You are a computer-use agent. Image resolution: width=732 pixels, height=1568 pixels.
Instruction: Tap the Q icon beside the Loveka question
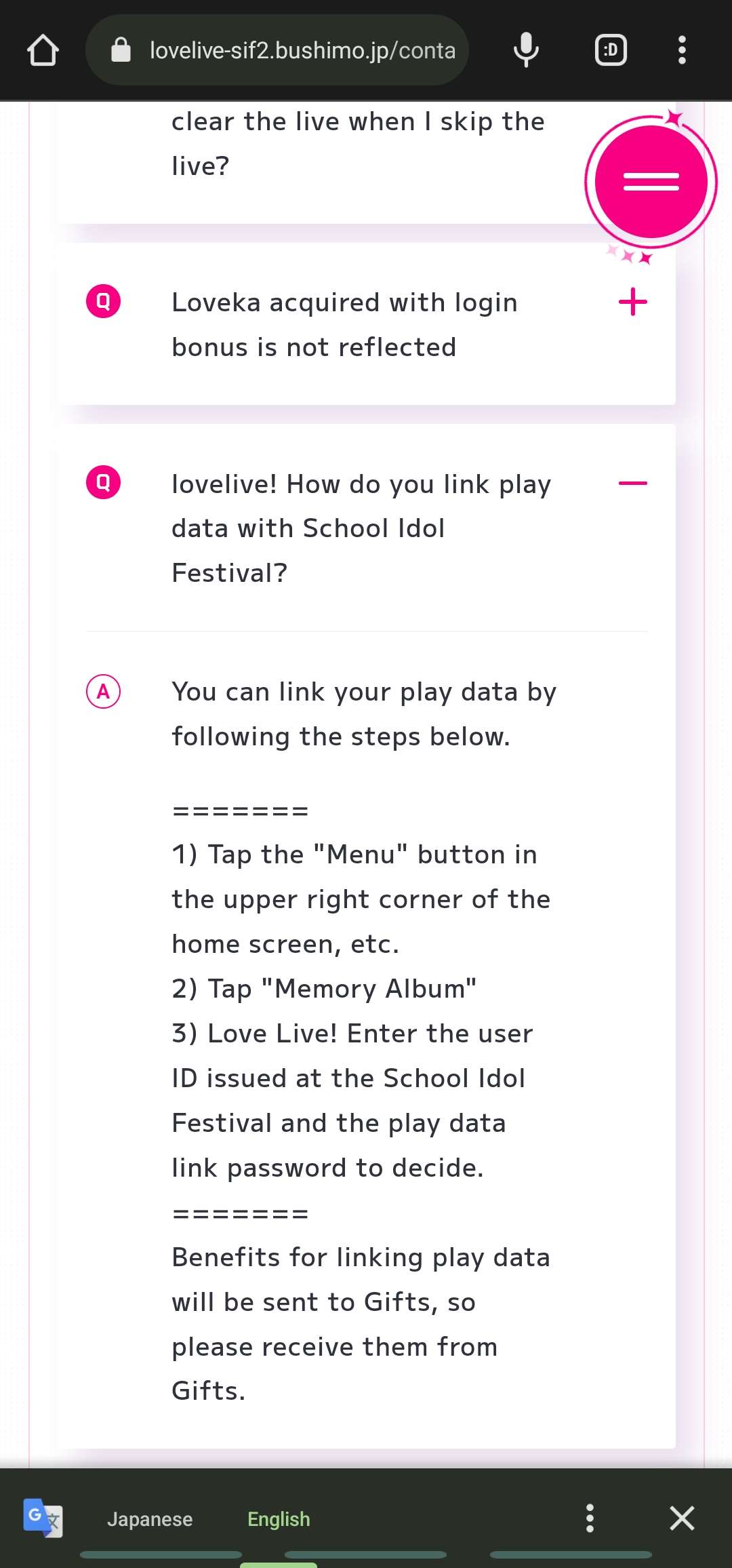click(x=102, y=302)
